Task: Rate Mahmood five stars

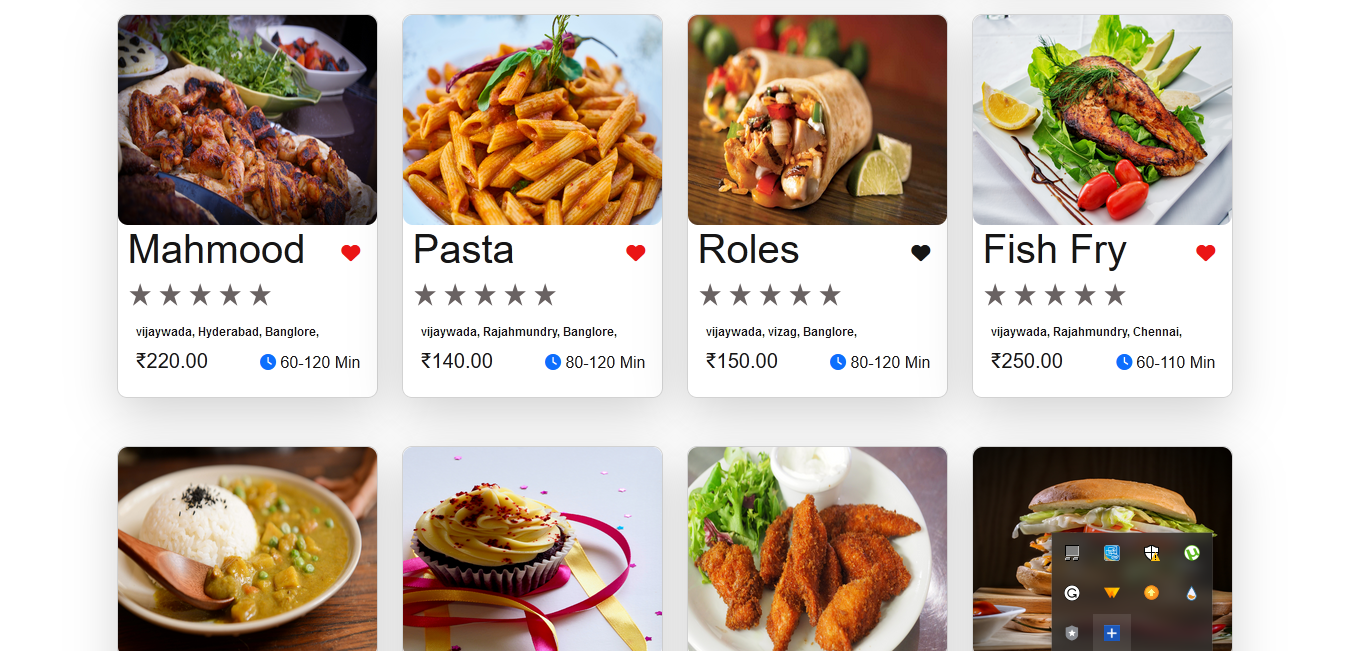Action: point(260,295)
